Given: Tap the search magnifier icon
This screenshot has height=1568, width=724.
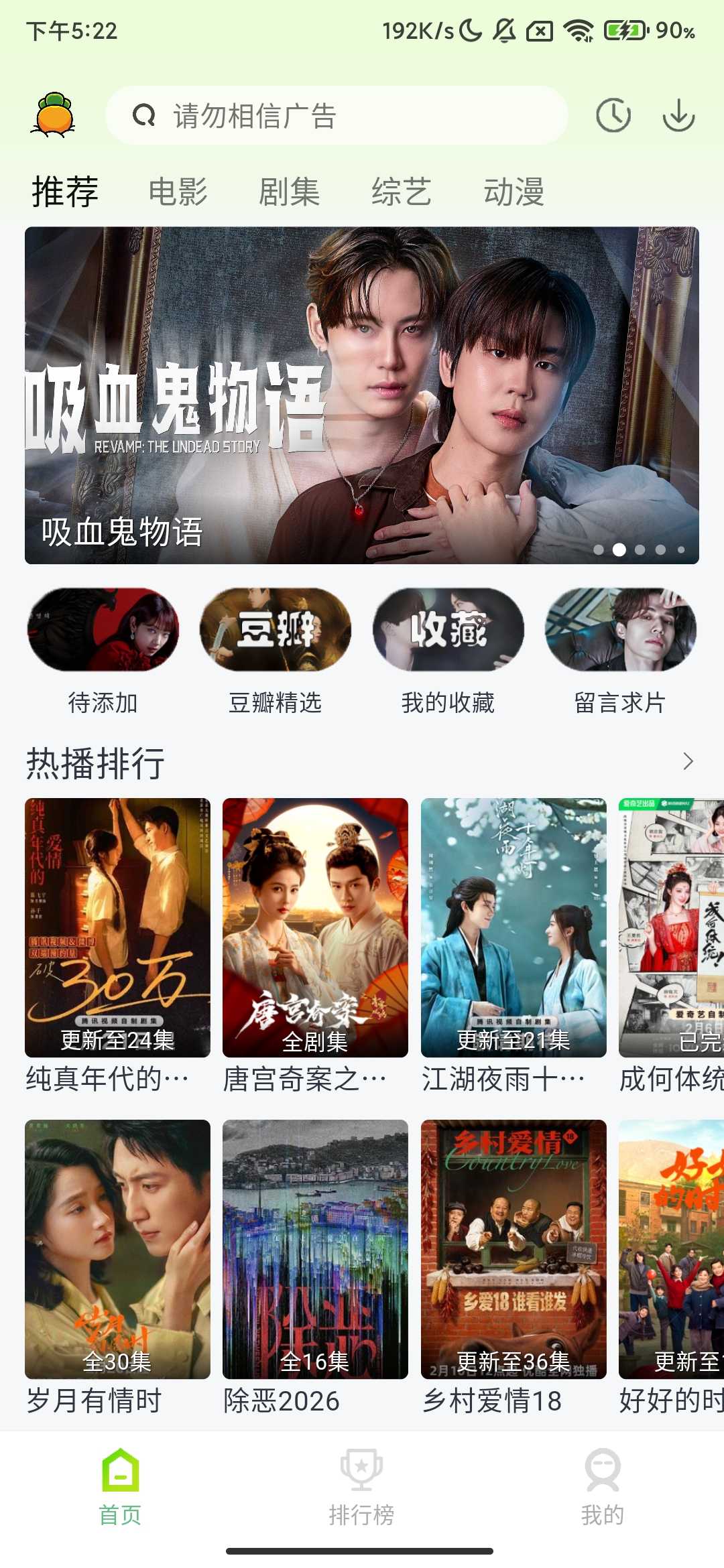Looking at the screenshot, I should click(x=143, y=114).
